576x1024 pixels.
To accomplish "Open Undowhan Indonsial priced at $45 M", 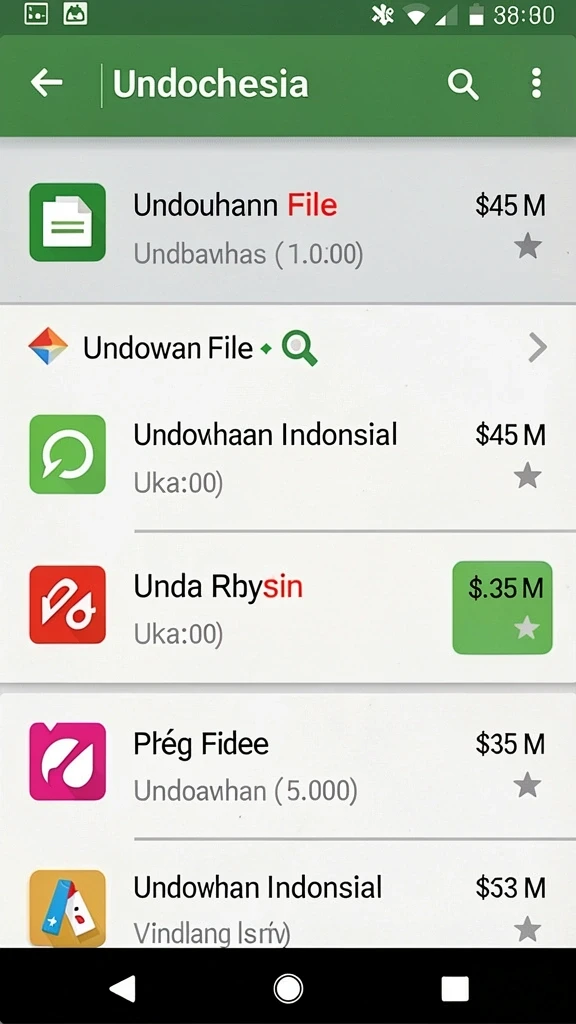I will tap(288, 455).
